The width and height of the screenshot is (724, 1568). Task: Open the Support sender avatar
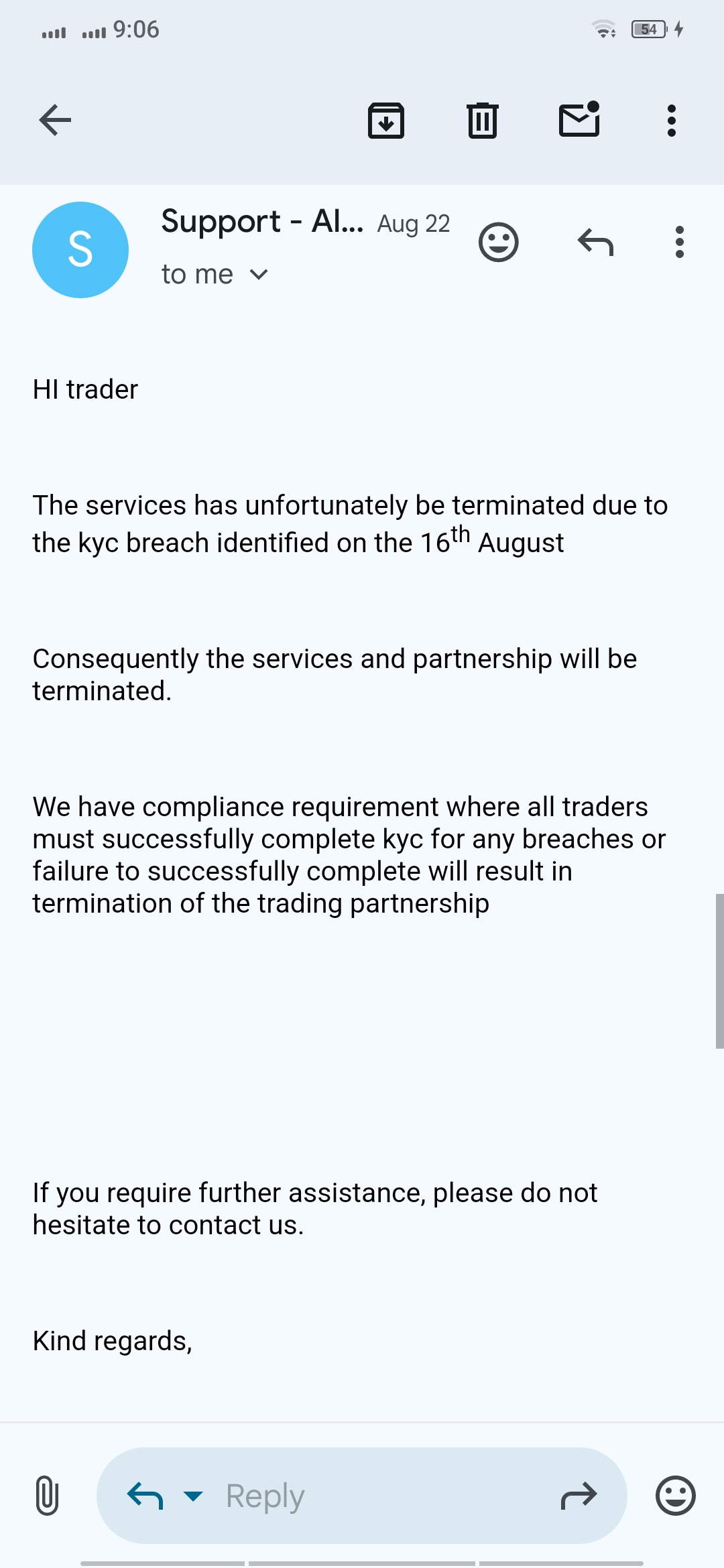80,250
